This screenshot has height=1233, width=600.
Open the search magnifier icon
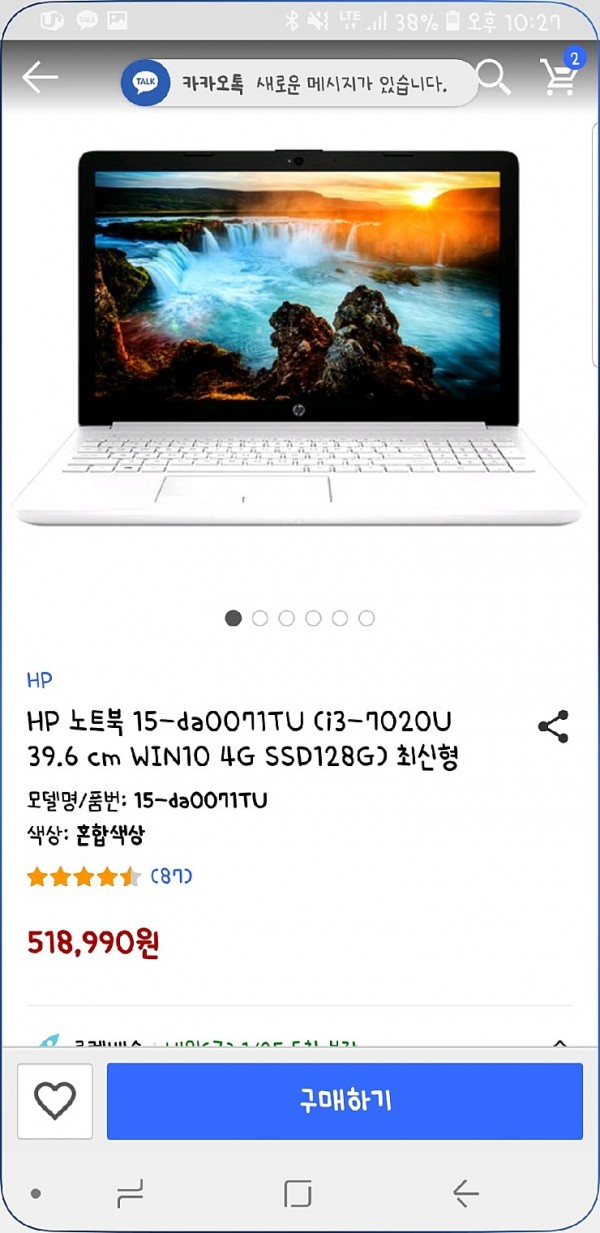[493, 77]
